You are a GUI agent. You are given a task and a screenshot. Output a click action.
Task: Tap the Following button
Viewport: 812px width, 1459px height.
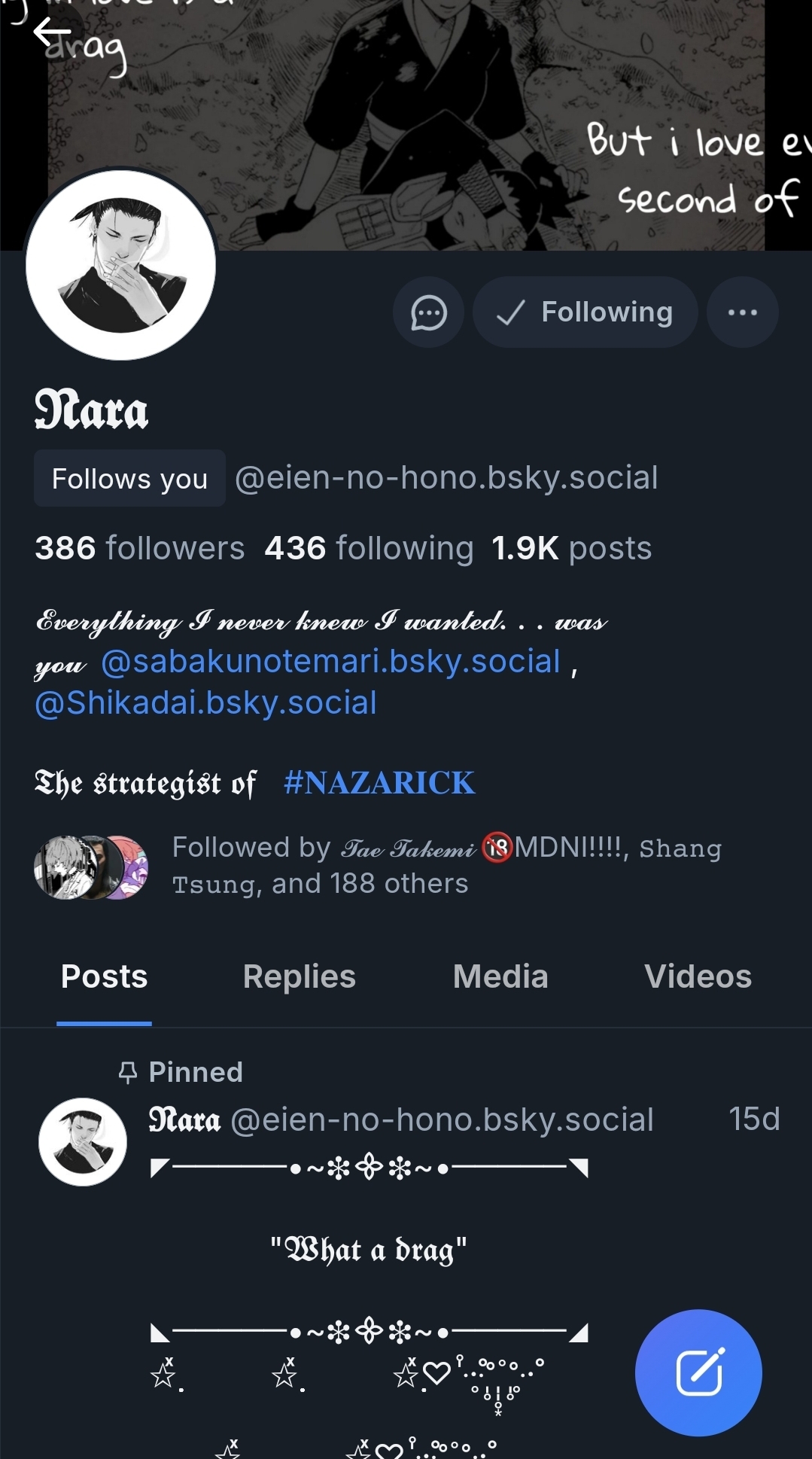585,312
